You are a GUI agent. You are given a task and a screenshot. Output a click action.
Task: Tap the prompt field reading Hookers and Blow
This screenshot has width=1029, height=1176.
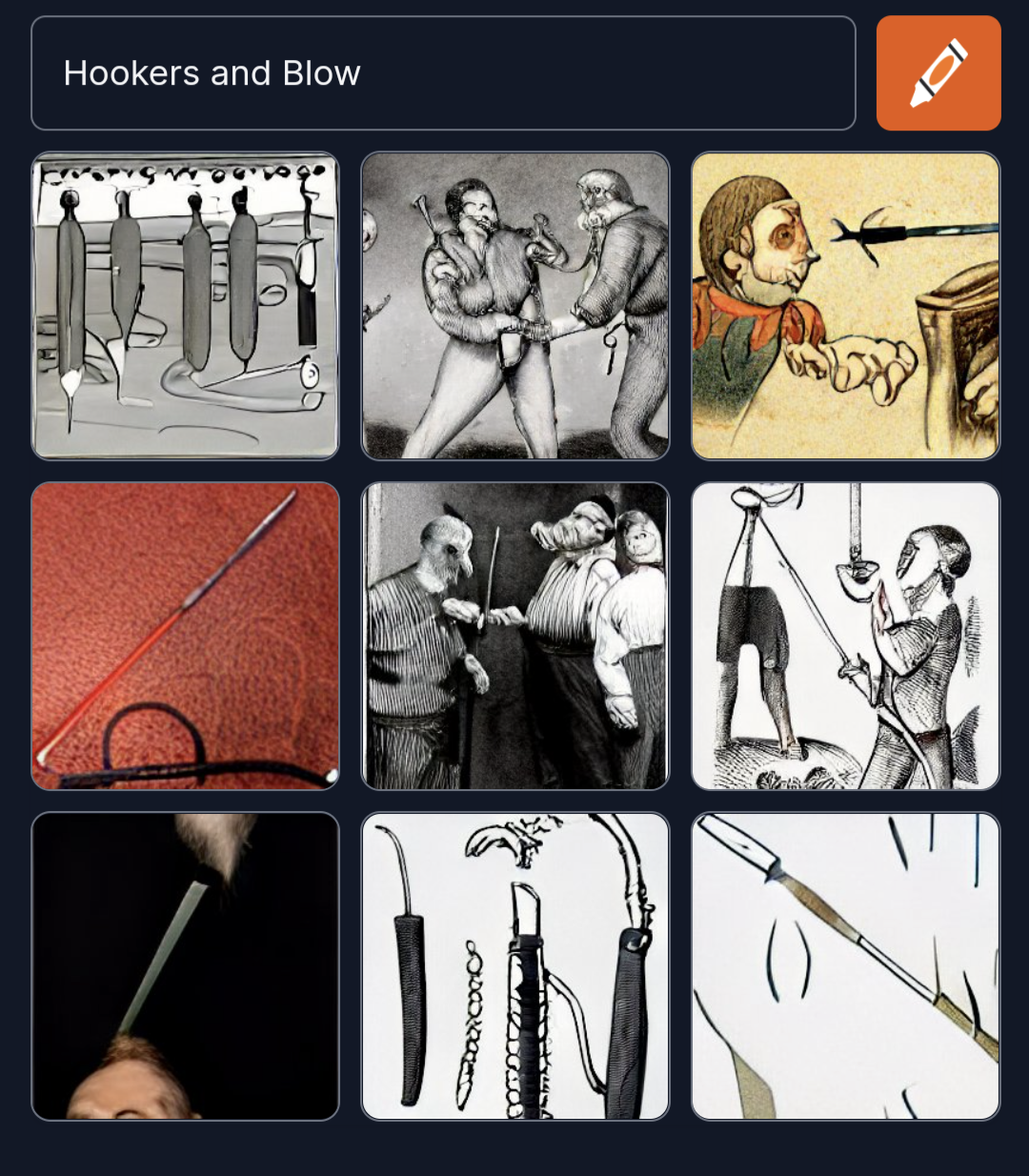click(x=443, y=73)
